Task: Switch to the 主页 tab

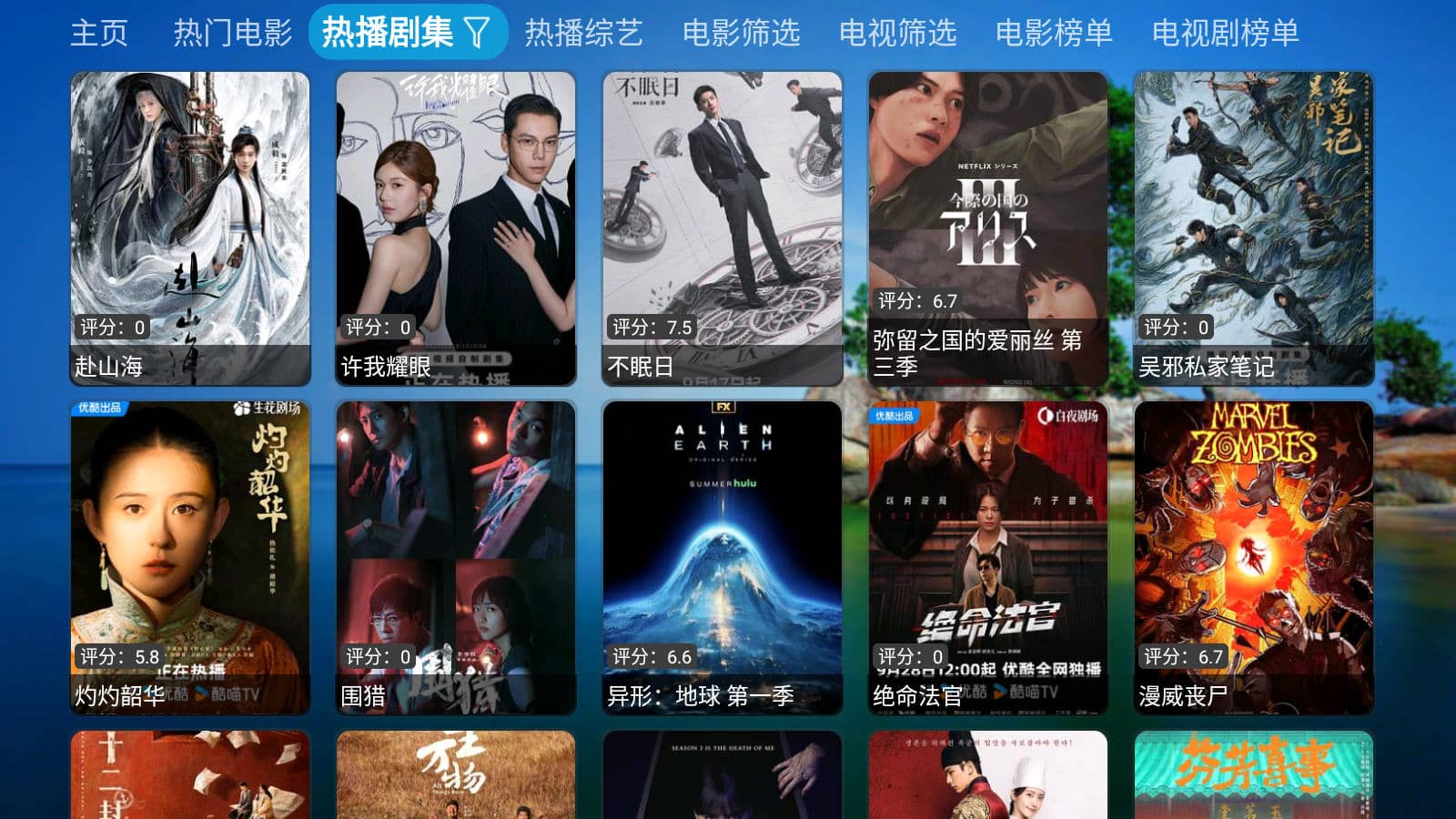Action: 99,33
